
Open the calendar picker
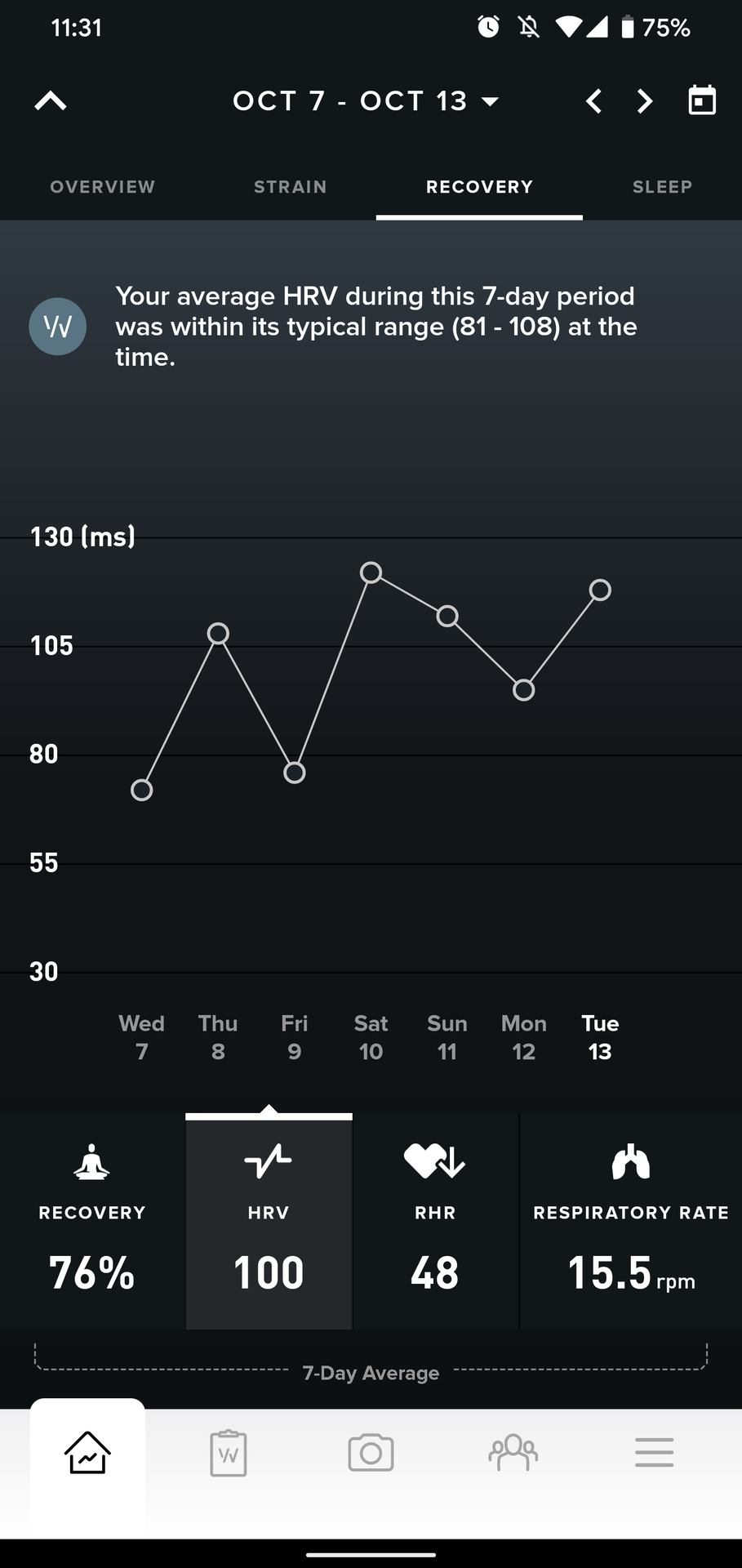click(701, 100)
